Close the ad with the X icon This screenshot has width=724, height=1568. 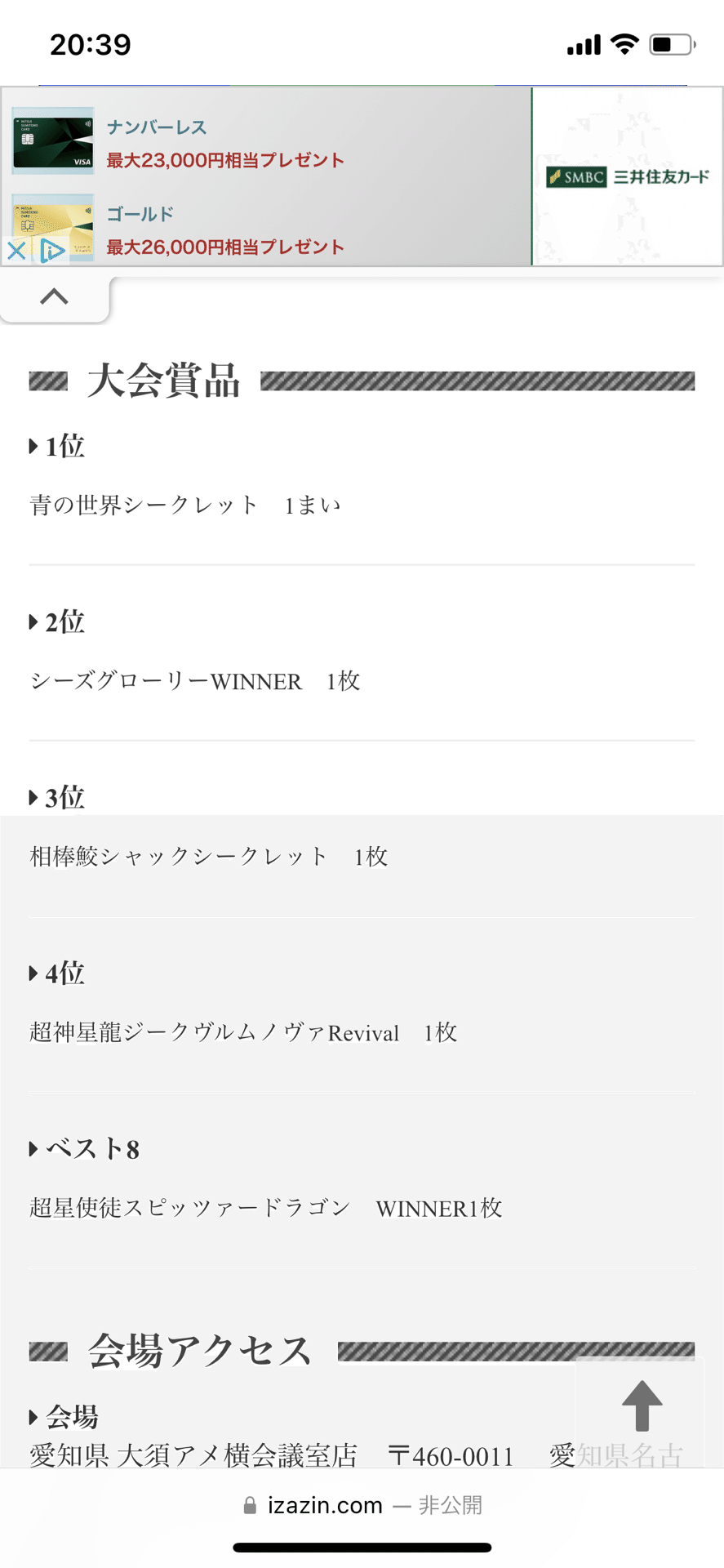(x=16, y=250)
